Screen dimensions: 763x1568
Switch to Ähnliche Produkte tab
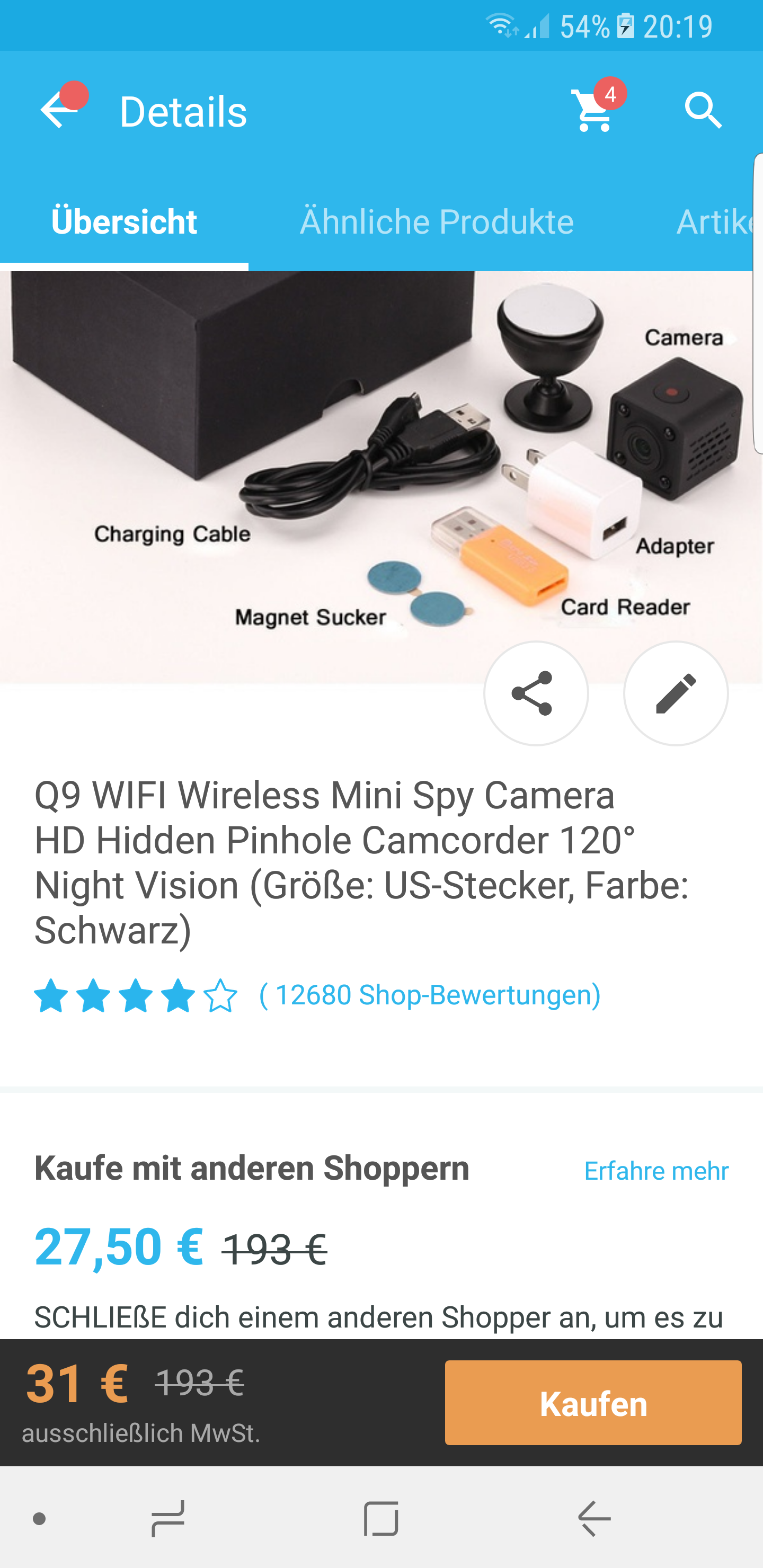point(437,221)
